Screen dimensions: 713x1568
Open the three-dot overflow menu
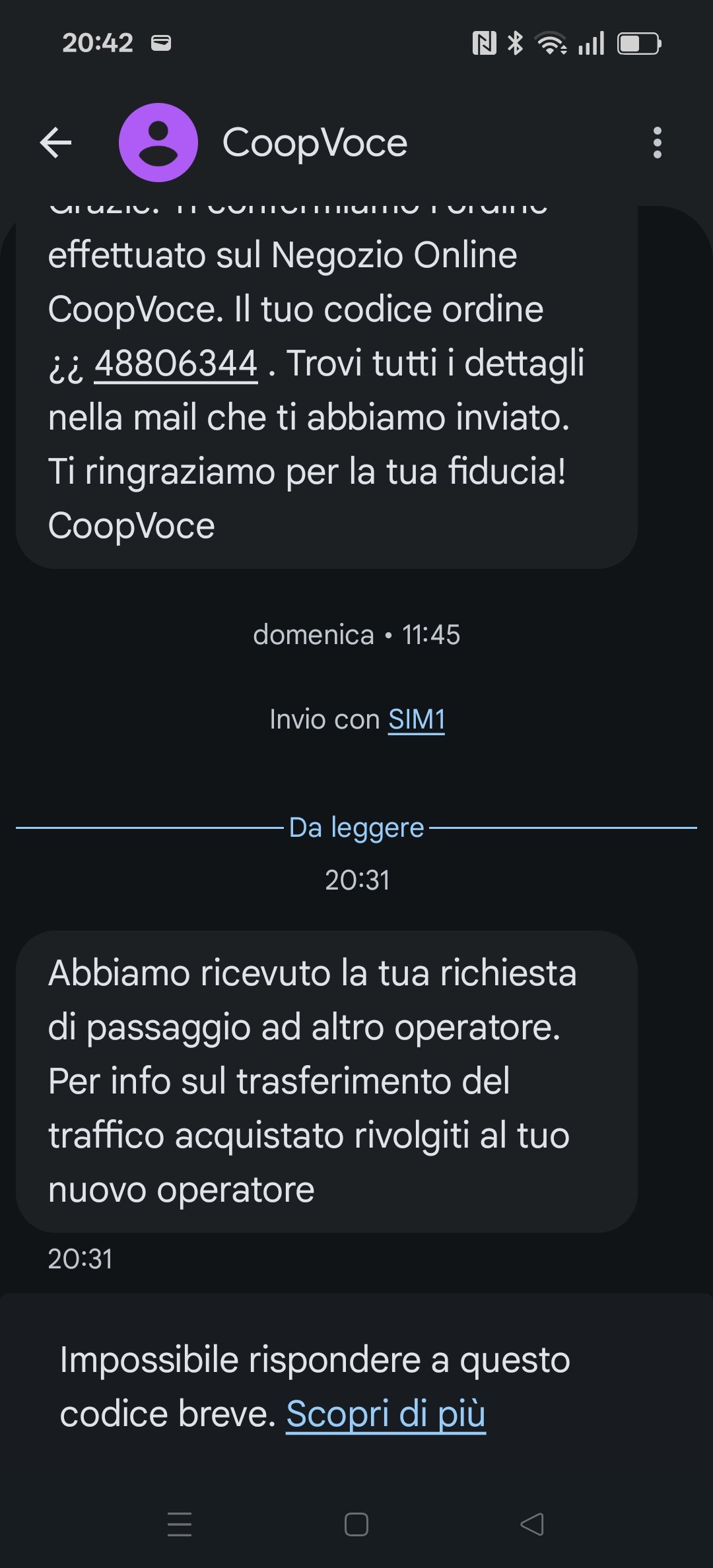click(657, 143)
